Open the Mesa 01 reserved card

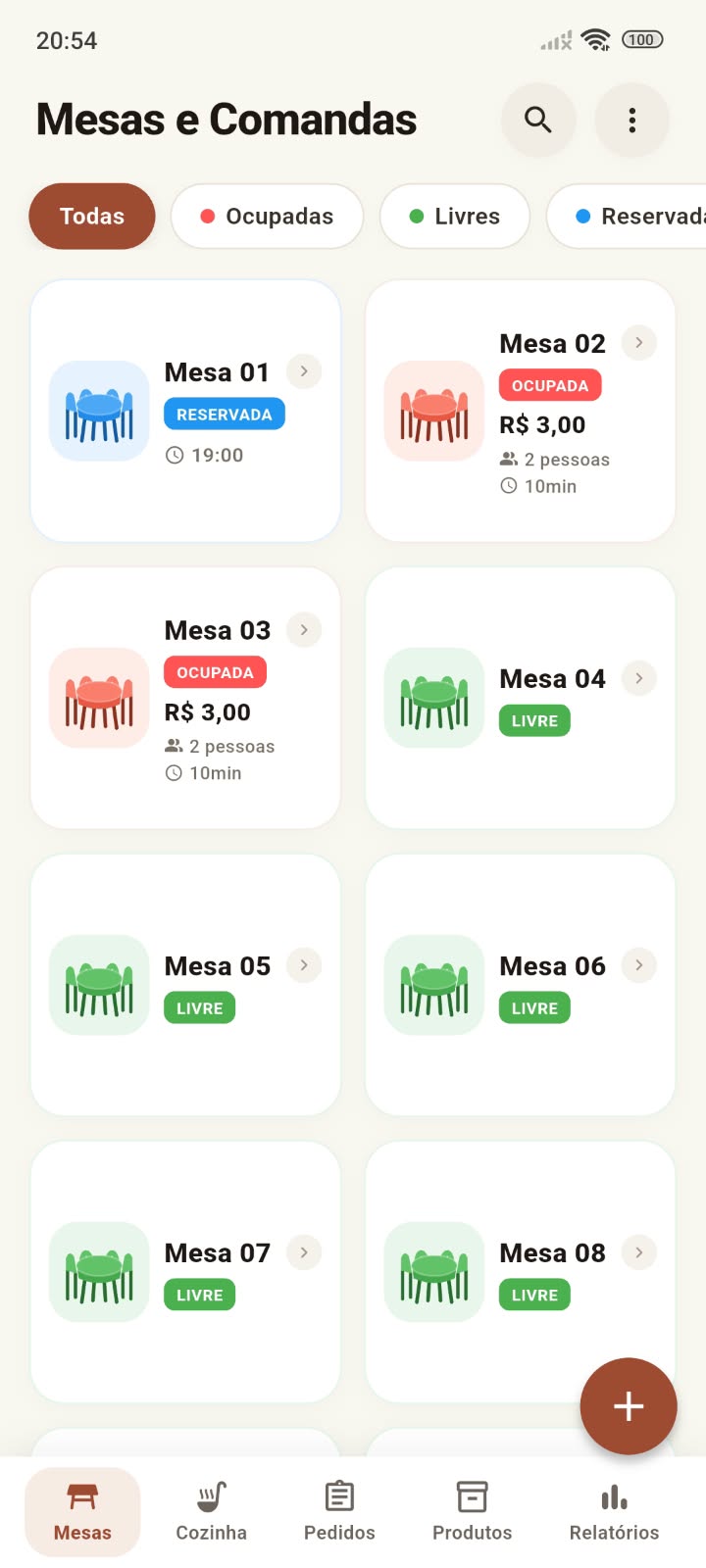(x=185, y=411)
